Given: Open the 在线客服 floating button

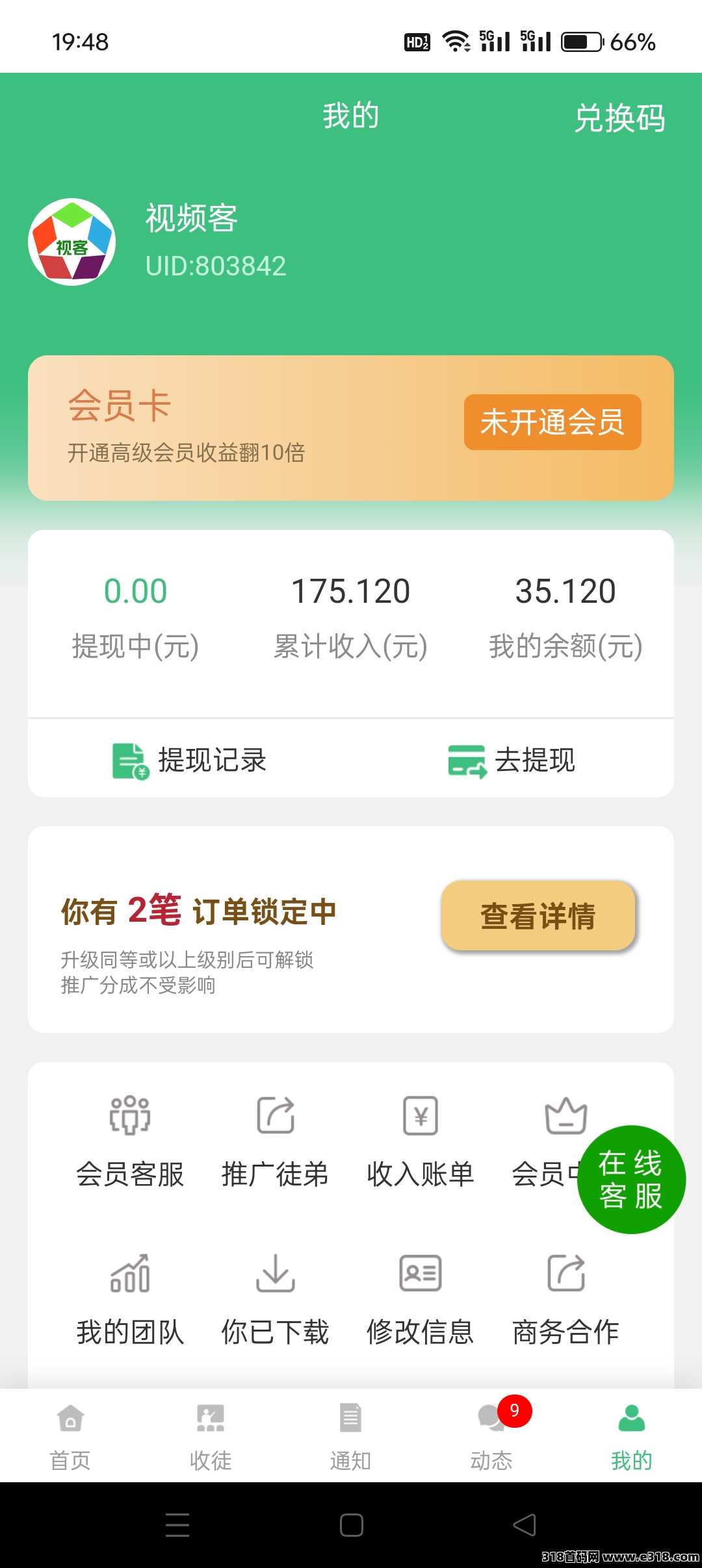Looking at the screenshot, I should coord(631,1180).
